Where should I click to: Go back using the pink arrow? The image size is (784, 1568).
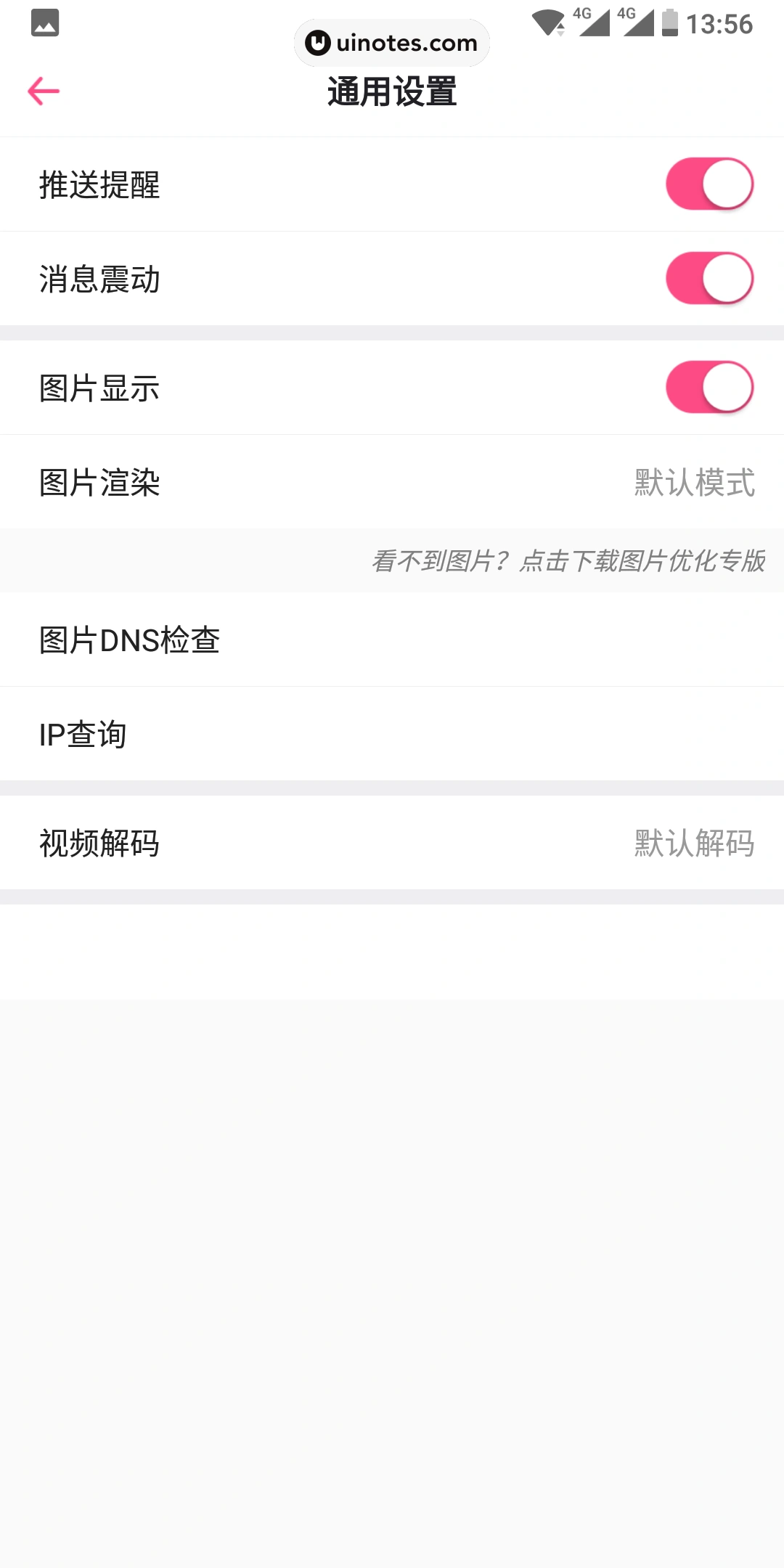(44, 91)
